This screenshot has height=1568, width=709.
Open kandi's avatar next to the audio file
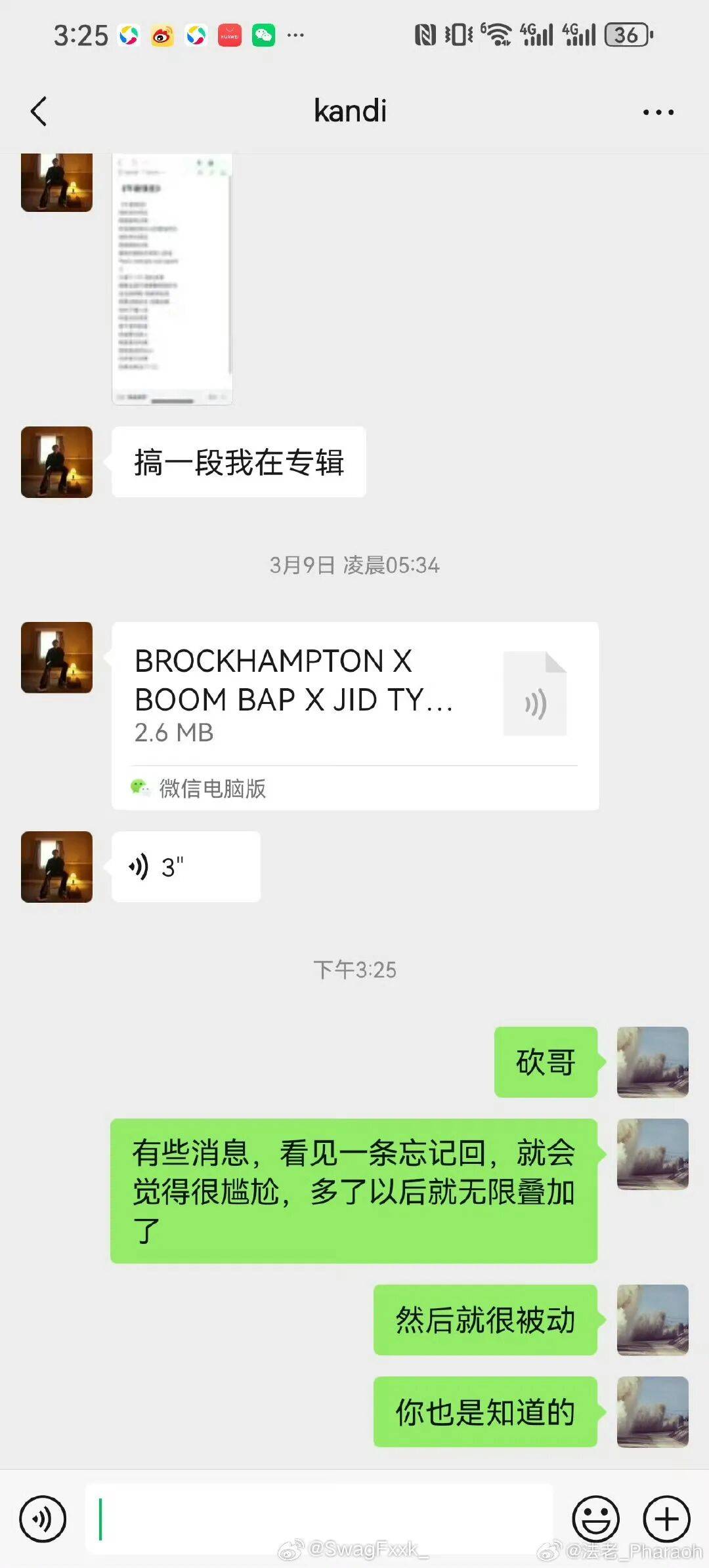(x=56, y=657)
